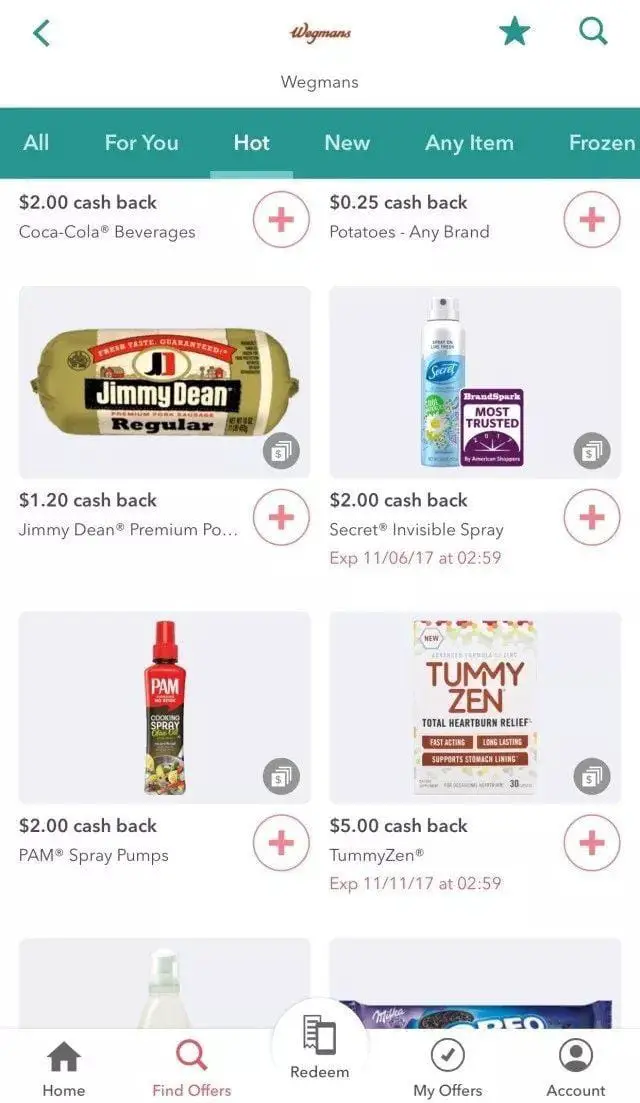The image size is (640, 1103).
Task: Add the Coca-Cola Beverages offer
Action: 281,218
